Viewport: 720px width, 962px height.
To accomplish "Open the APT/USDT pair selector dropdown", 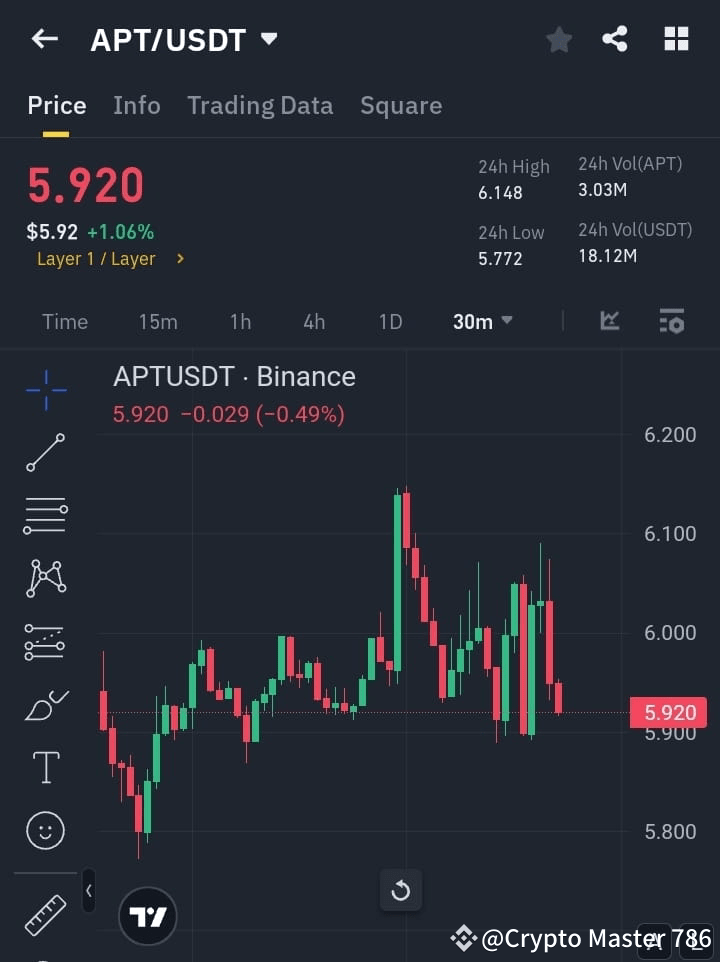I will click(184, 40).
